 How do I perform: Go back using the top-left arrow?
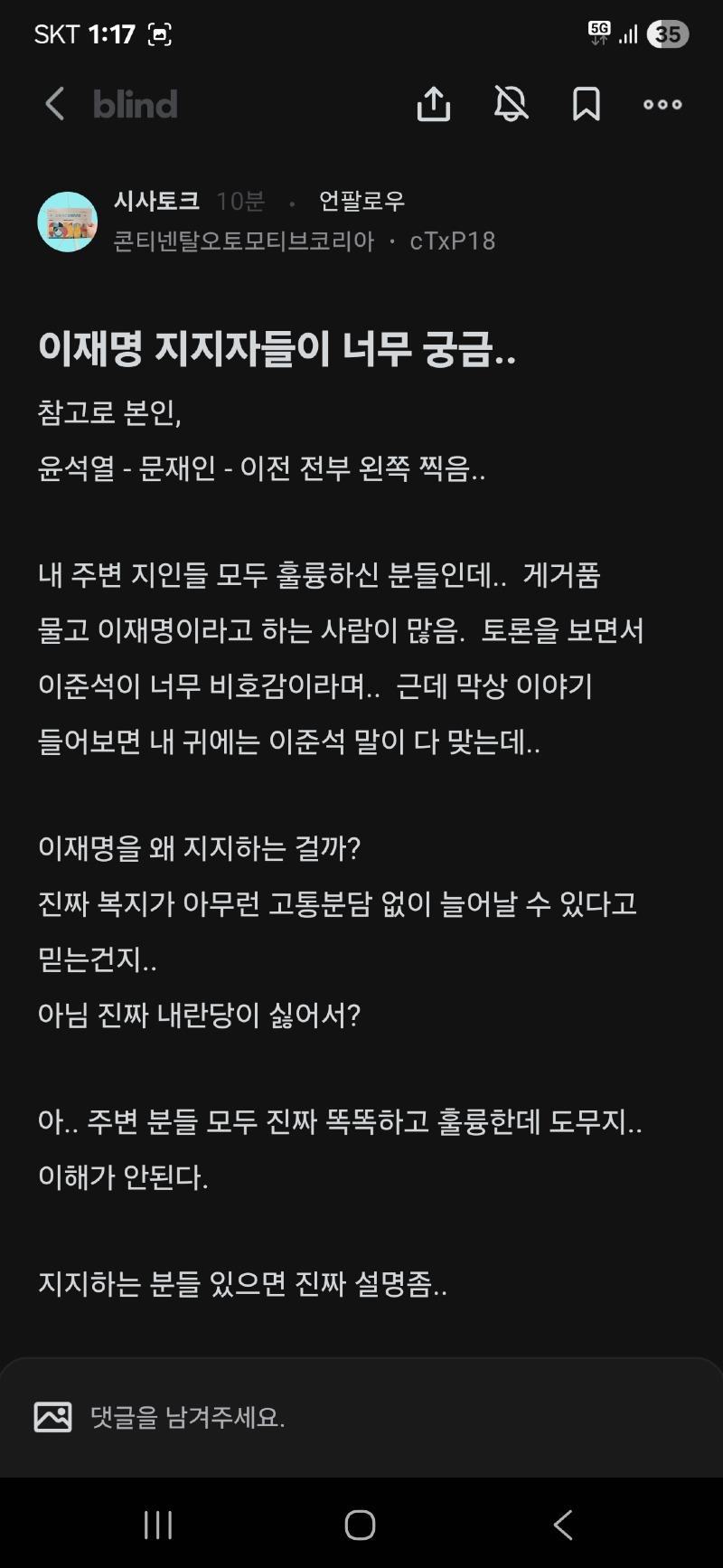tap(55, 104)
